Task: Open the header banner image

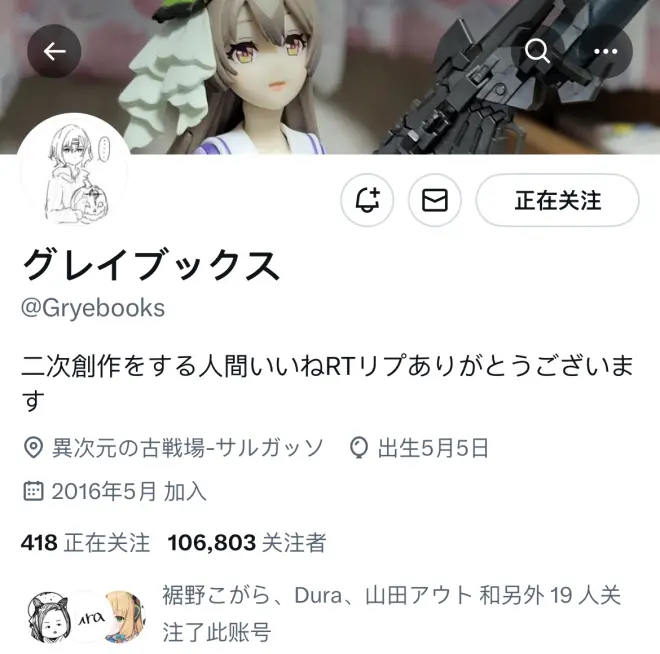Action: click(x=330, y=80)
